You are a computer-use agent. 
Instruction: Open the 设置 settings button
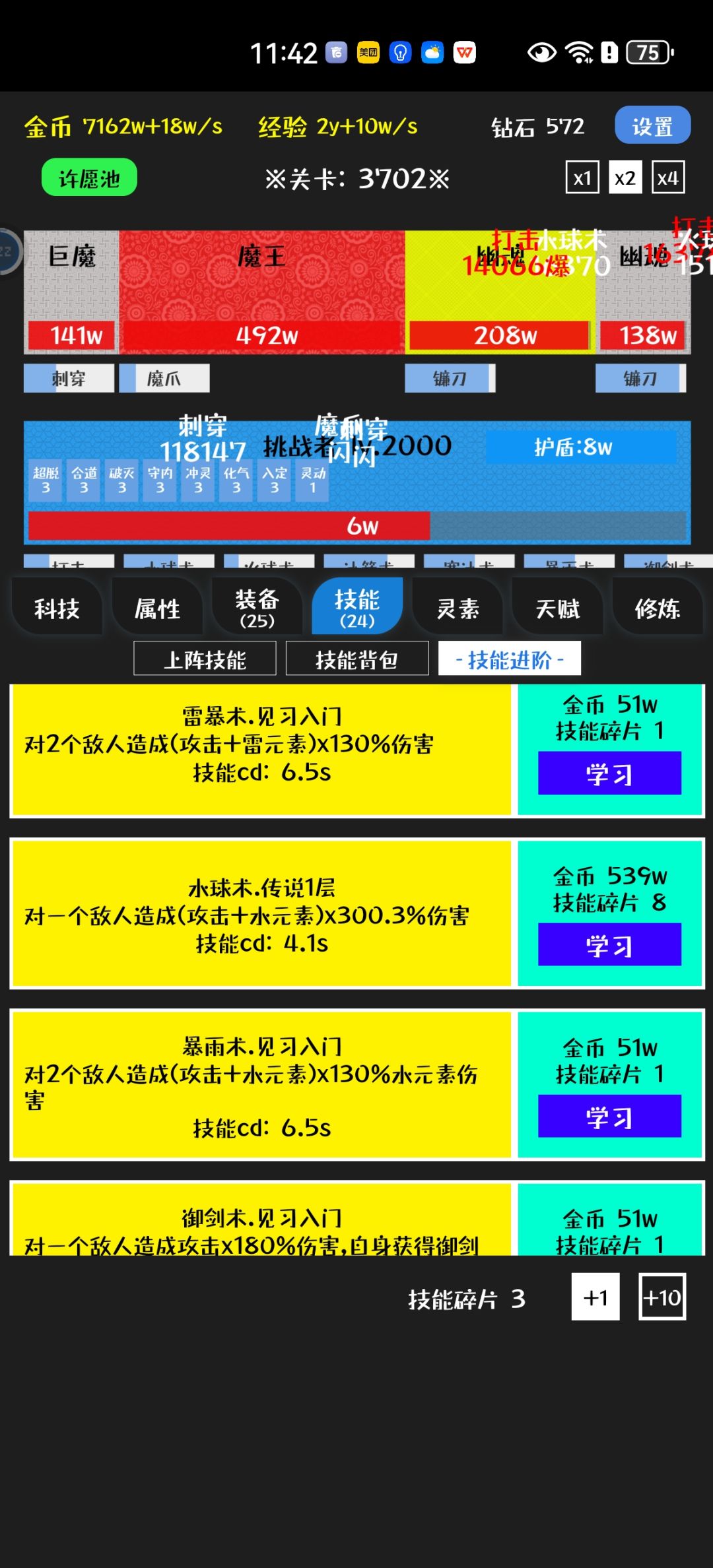coord(652,125)
